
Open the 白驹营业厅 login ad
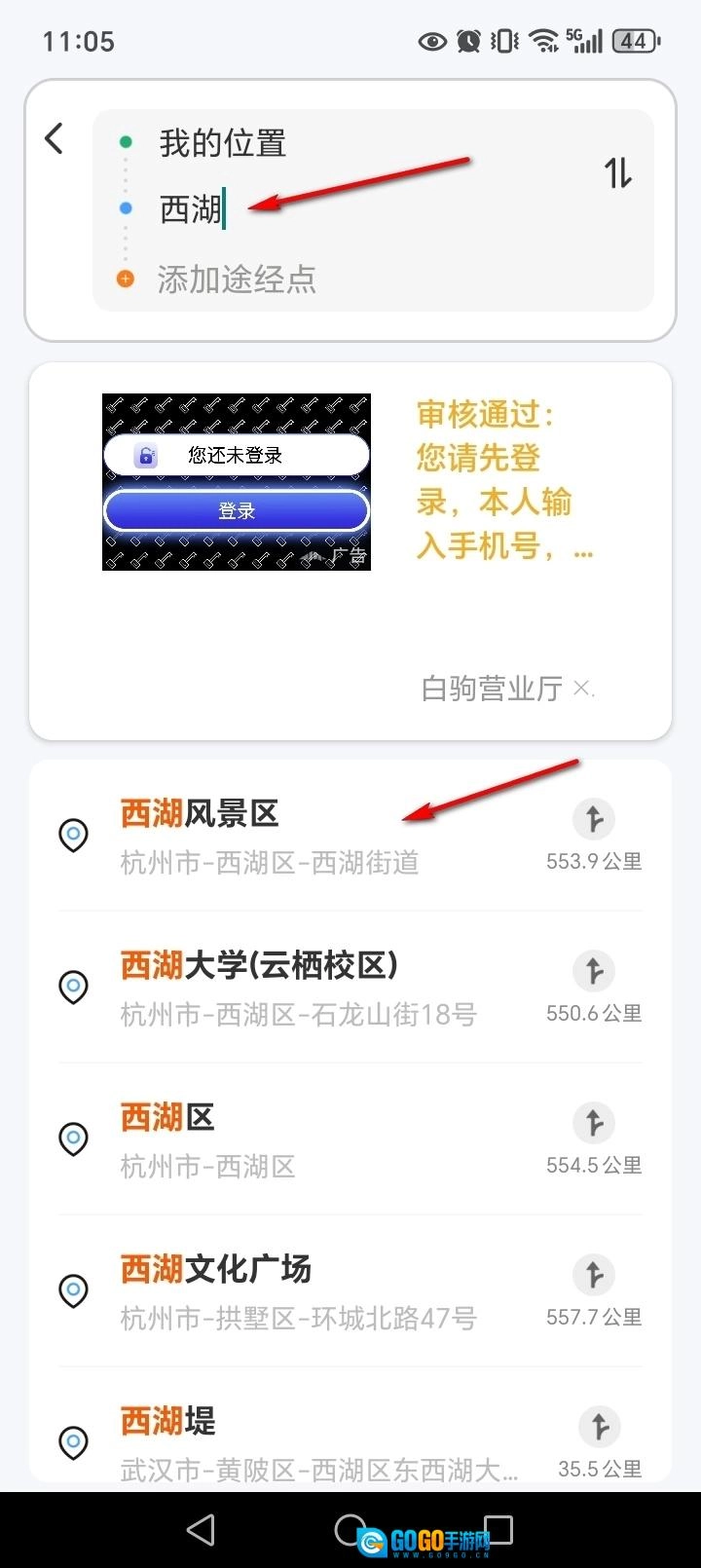pos(237,482)
